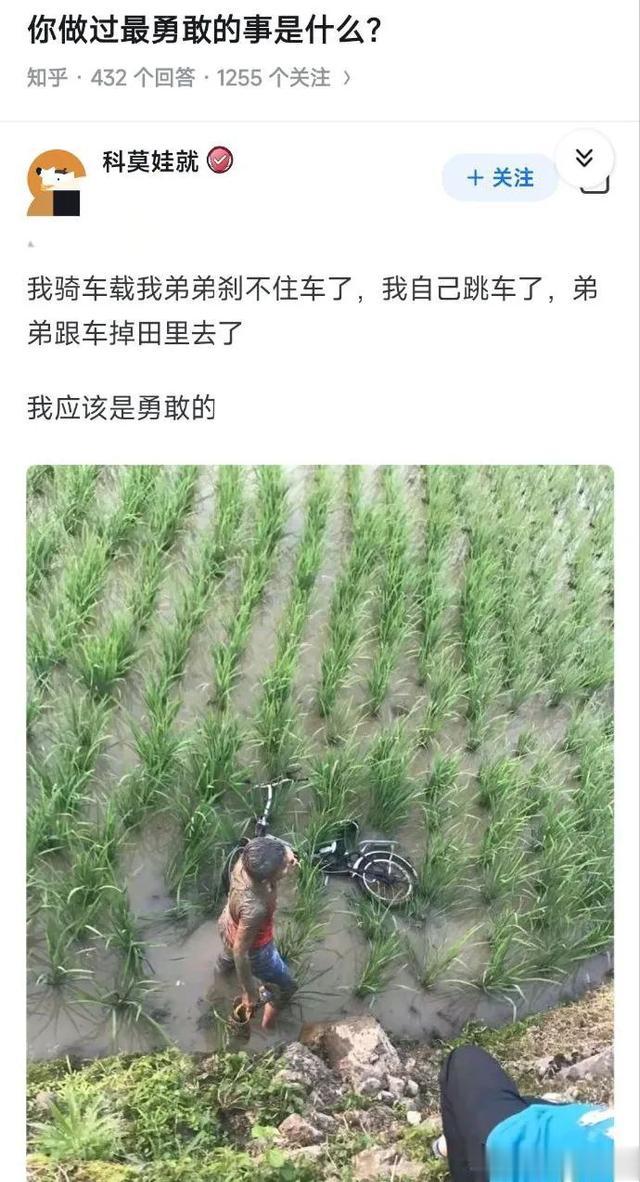Open 科莫娃就's profile avatar
Screen dimensions: 640x1182
pyautogui.click(x=57, y=183)
